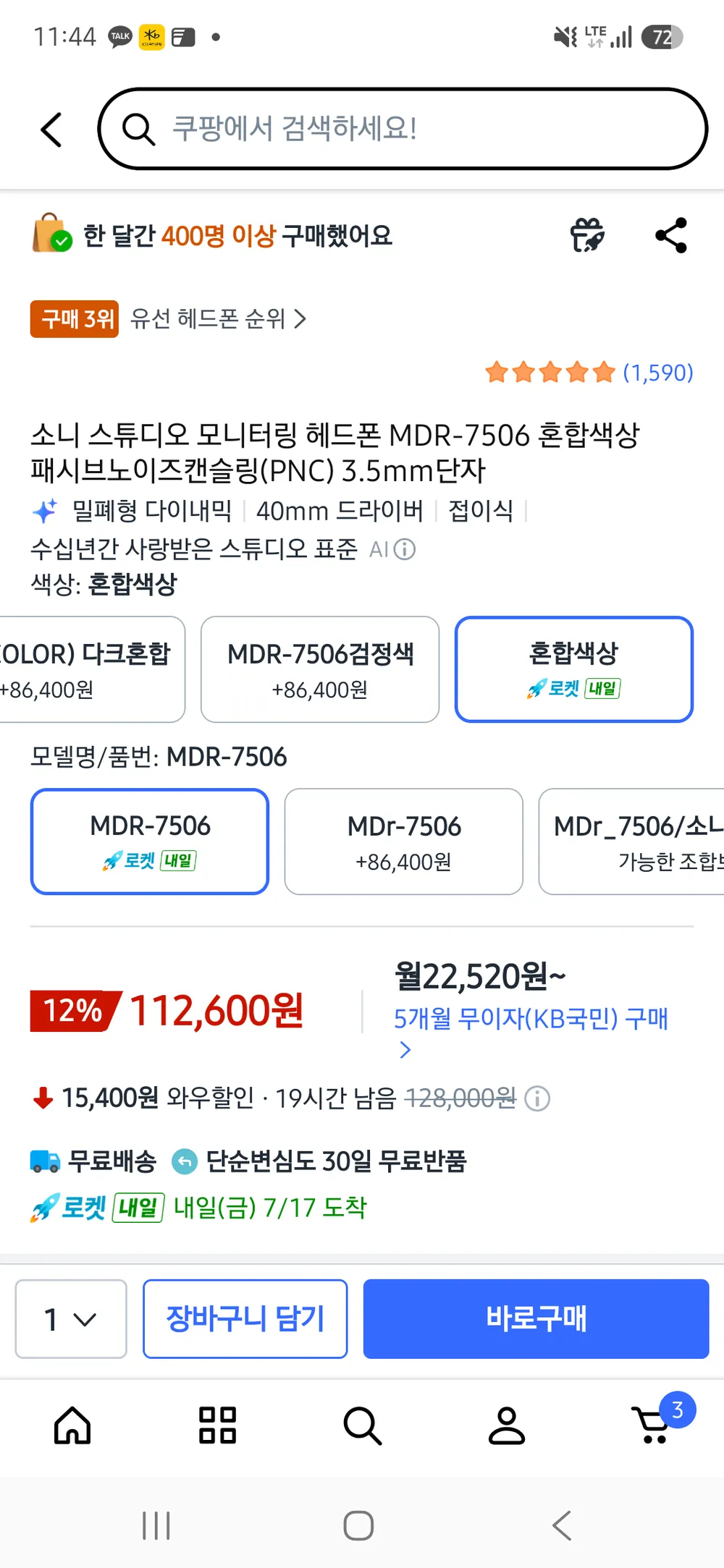724x1568 pixels.
Task: Go back using the top-left arrow
Action: pyautogui.click(x=51, y=130)
